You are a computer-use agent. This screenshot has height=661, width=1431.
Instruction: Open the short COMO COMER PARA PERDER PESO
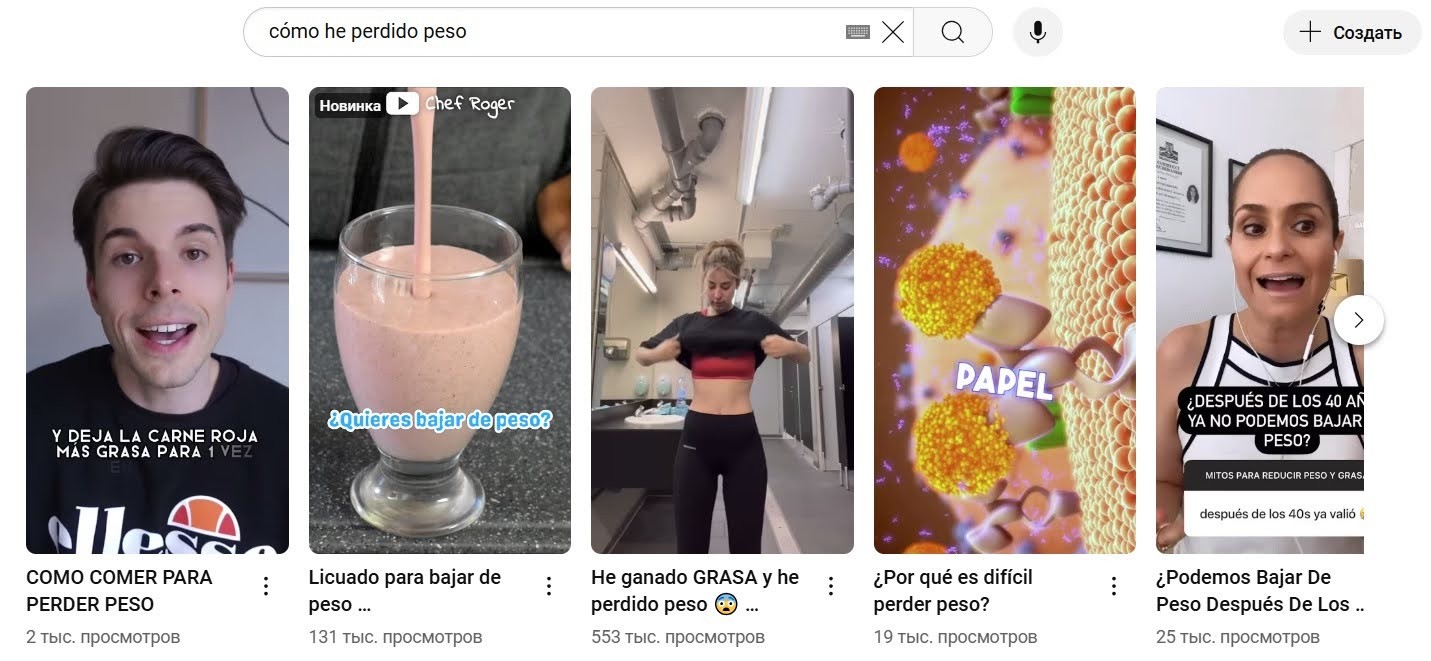(157, 320)
